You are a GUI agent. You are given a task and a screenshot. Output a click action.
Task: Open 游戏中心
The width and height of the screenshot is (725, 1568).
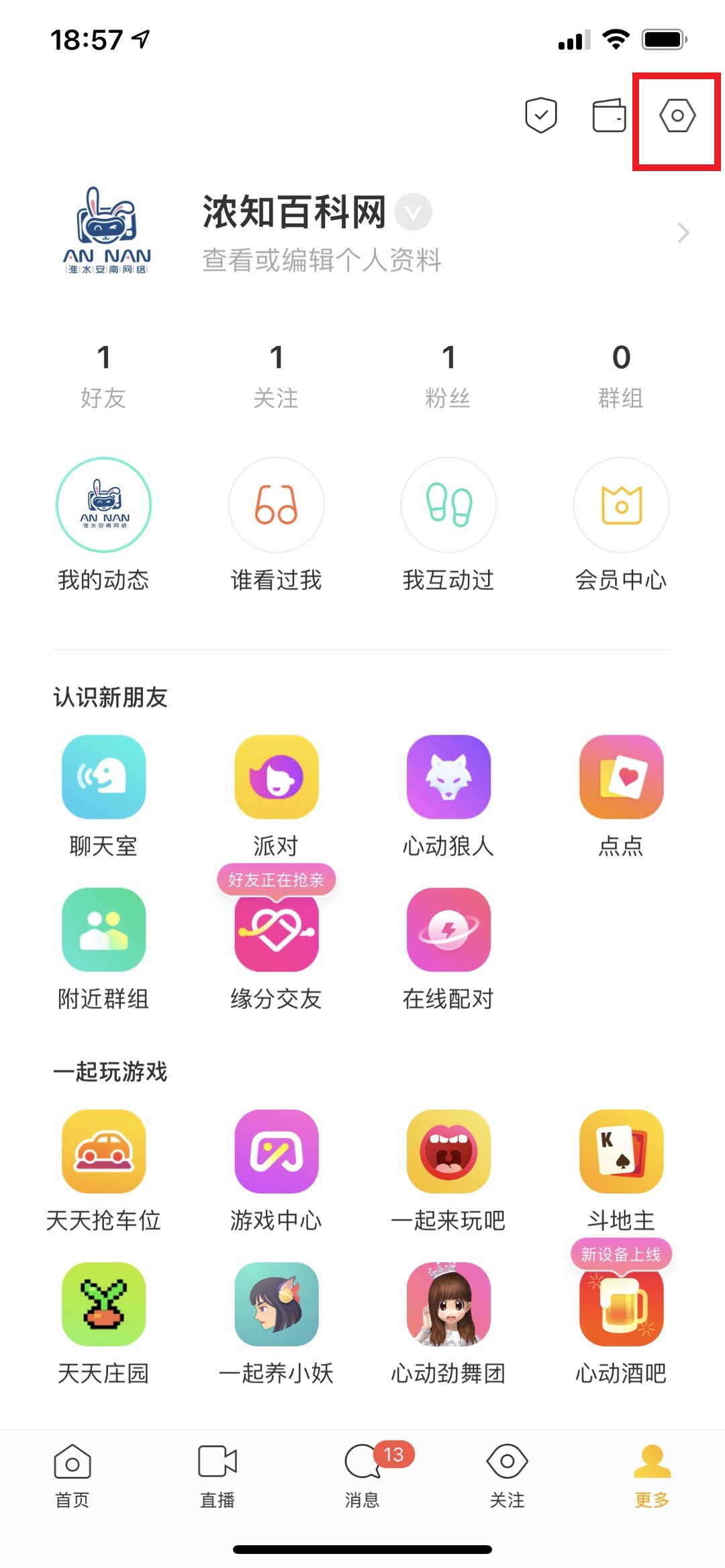pyautogui.click(x=276, y=1171)
